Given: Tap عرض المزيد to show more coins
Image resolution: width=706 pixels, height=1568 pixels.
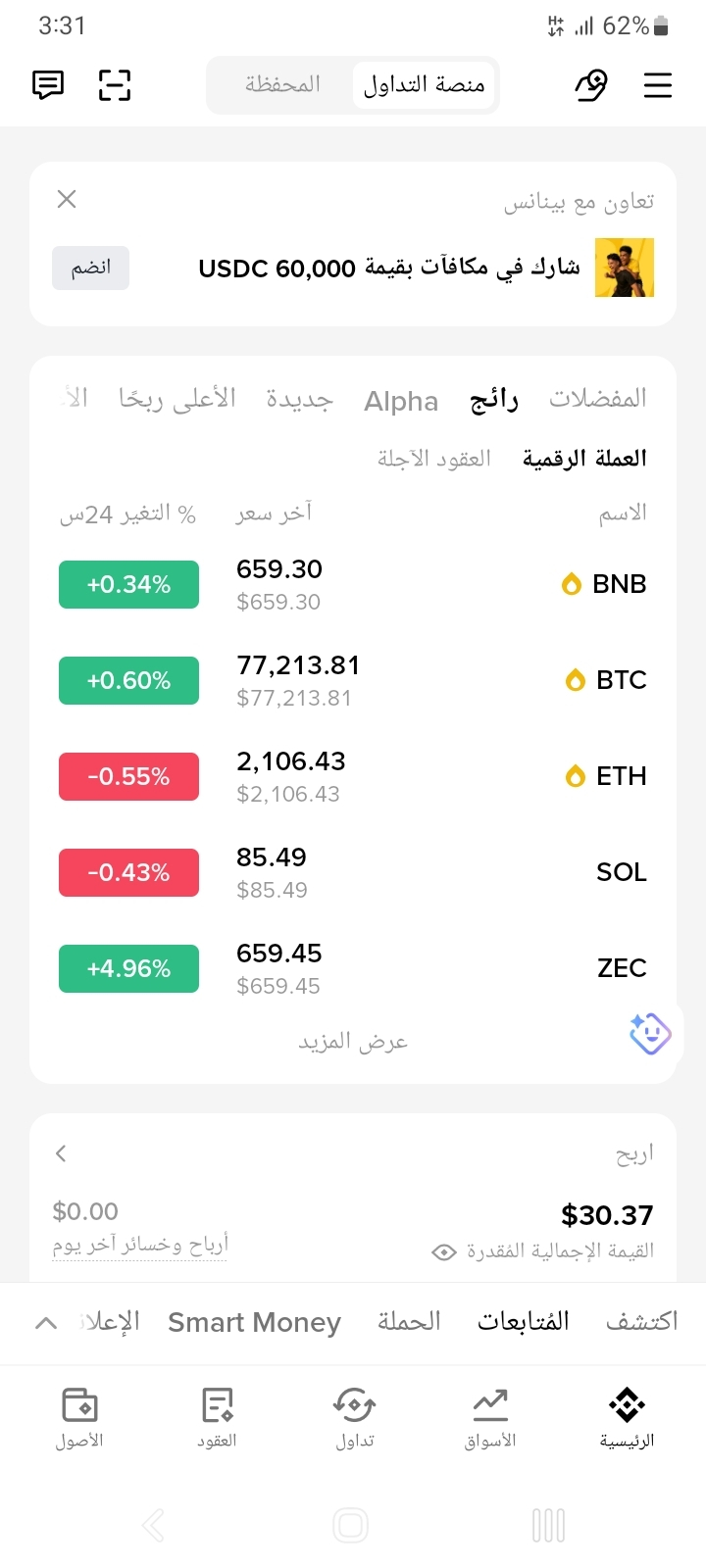Looking at the screenshot, I should point(353,1042).
